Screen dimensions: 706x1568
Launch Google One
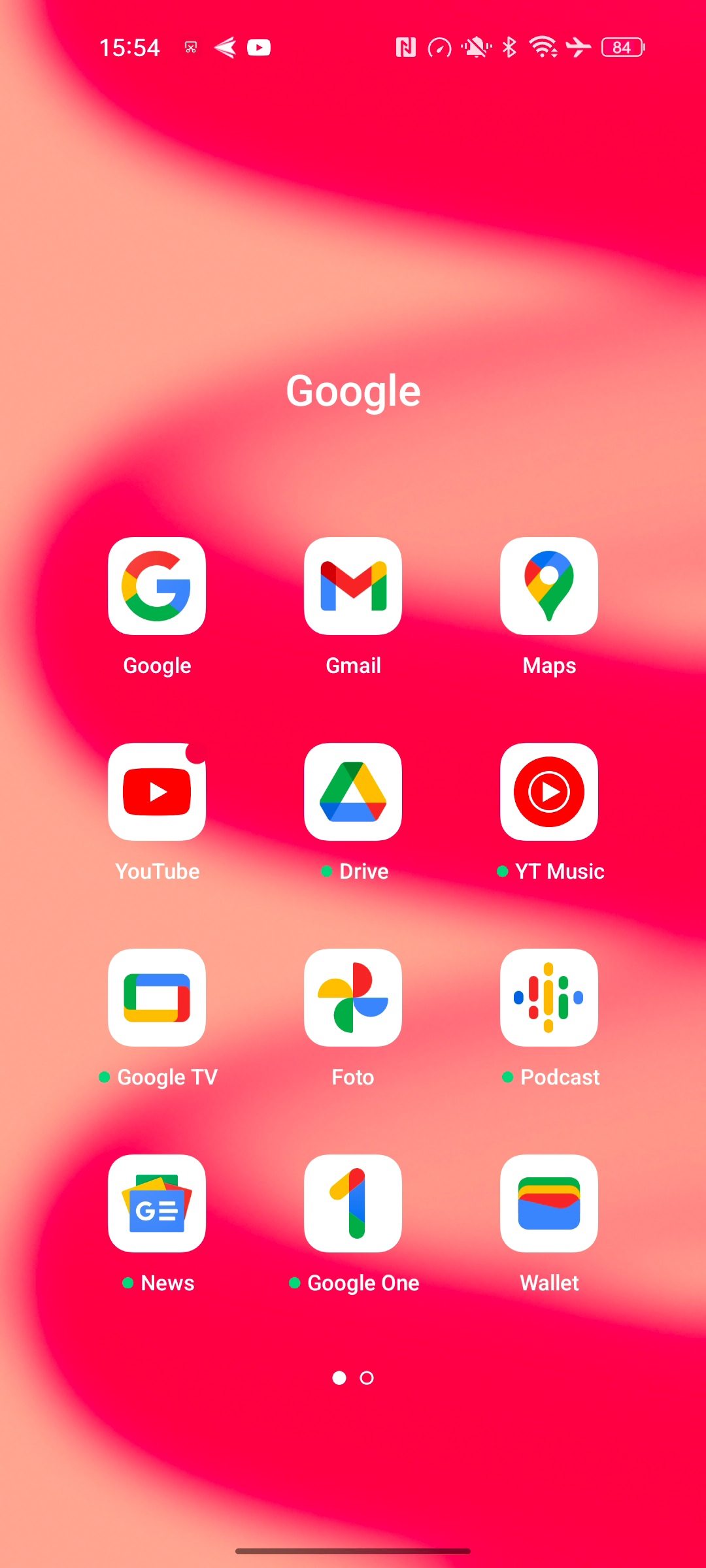coord(353,1203)
